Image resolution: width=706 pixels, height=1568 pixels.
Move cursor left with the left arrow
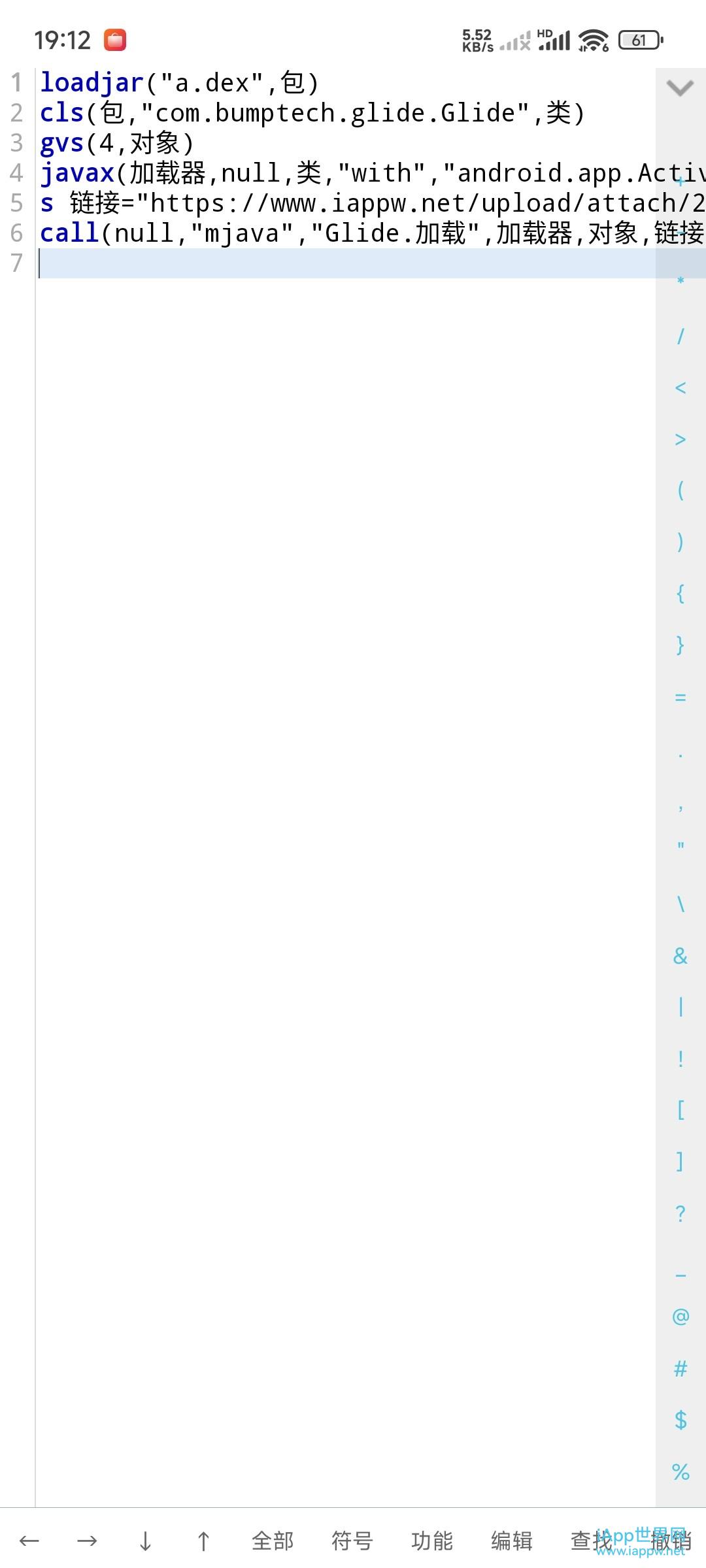[x=29, y=1541]
